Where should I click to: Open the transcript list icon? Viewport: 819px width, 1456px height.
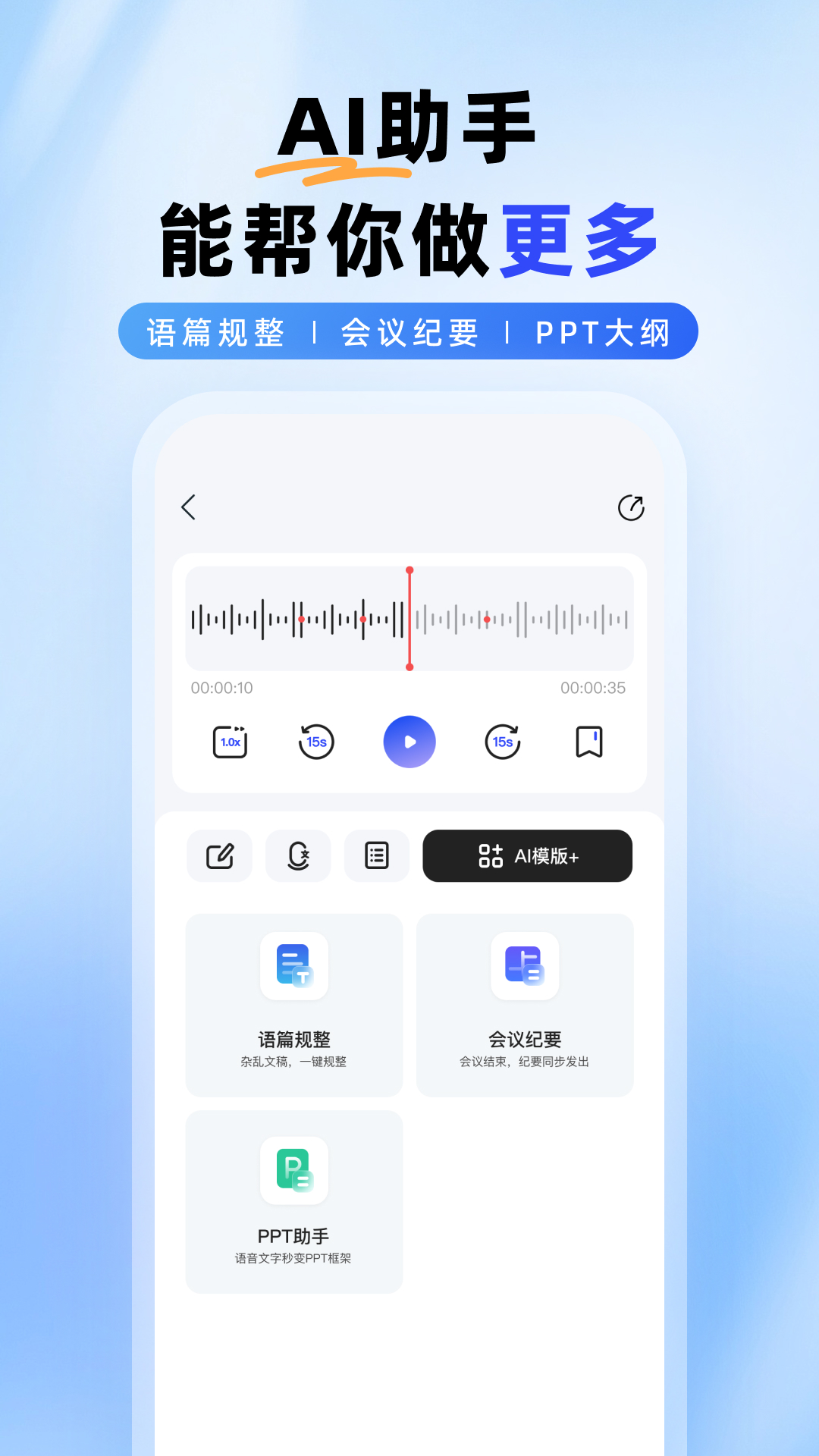click(x=377, y=855)
